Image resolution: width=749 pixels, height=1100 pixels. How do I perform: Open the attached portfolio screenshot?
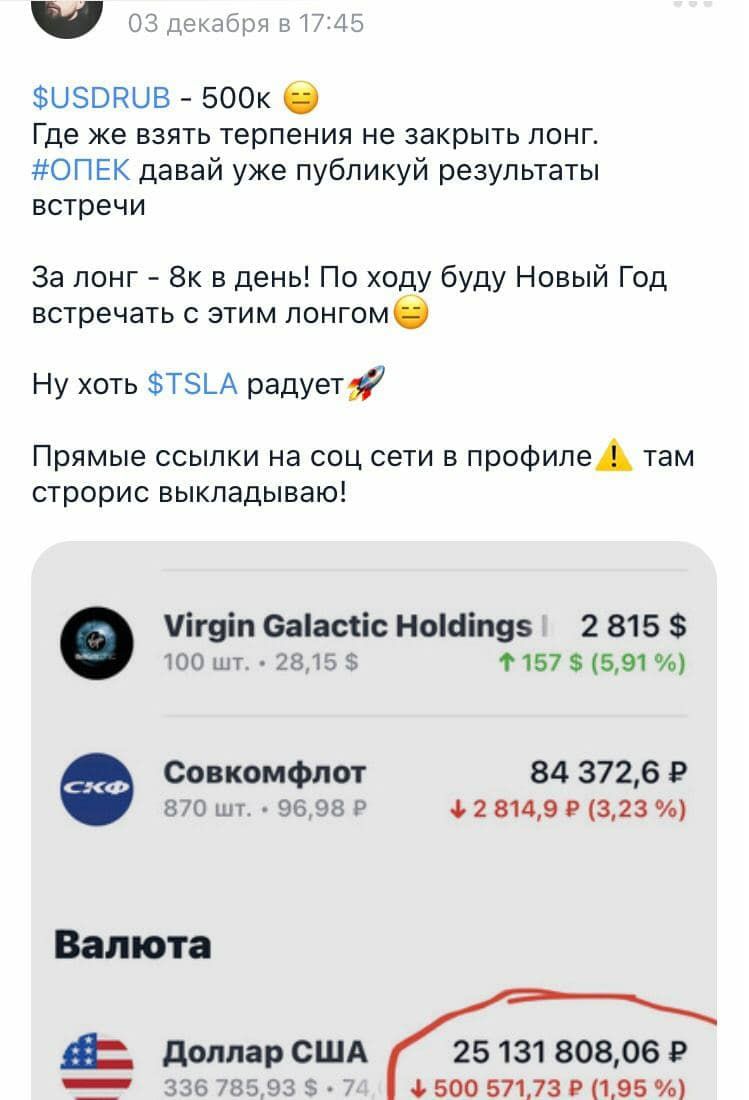[374, 820]
